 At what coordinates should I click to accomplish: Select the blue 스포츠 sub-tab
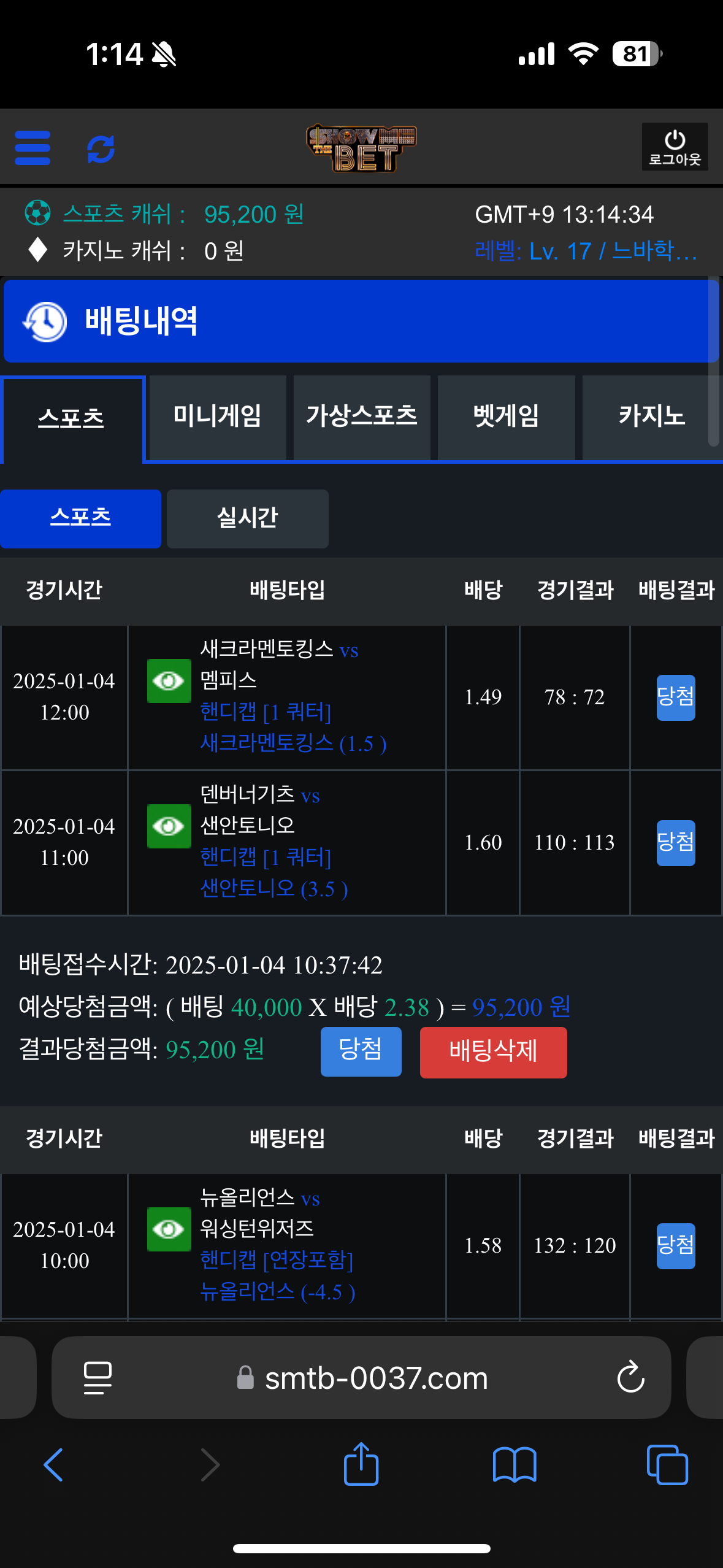80,518
